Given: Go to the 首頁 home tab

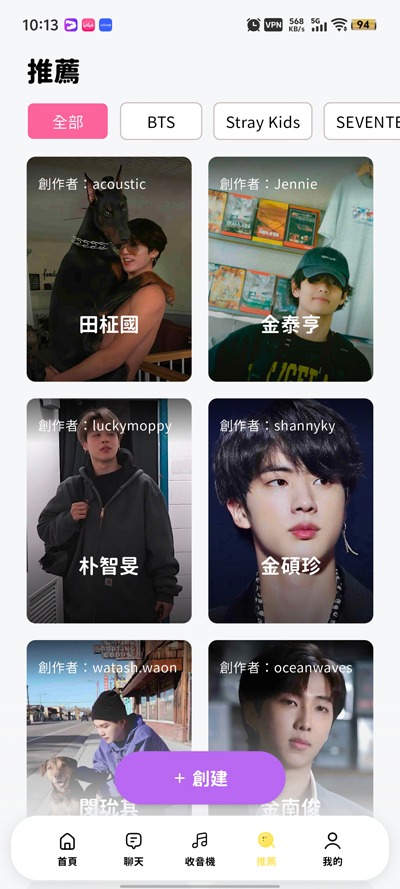Looking at the screenshot, I should click(67, 849).
